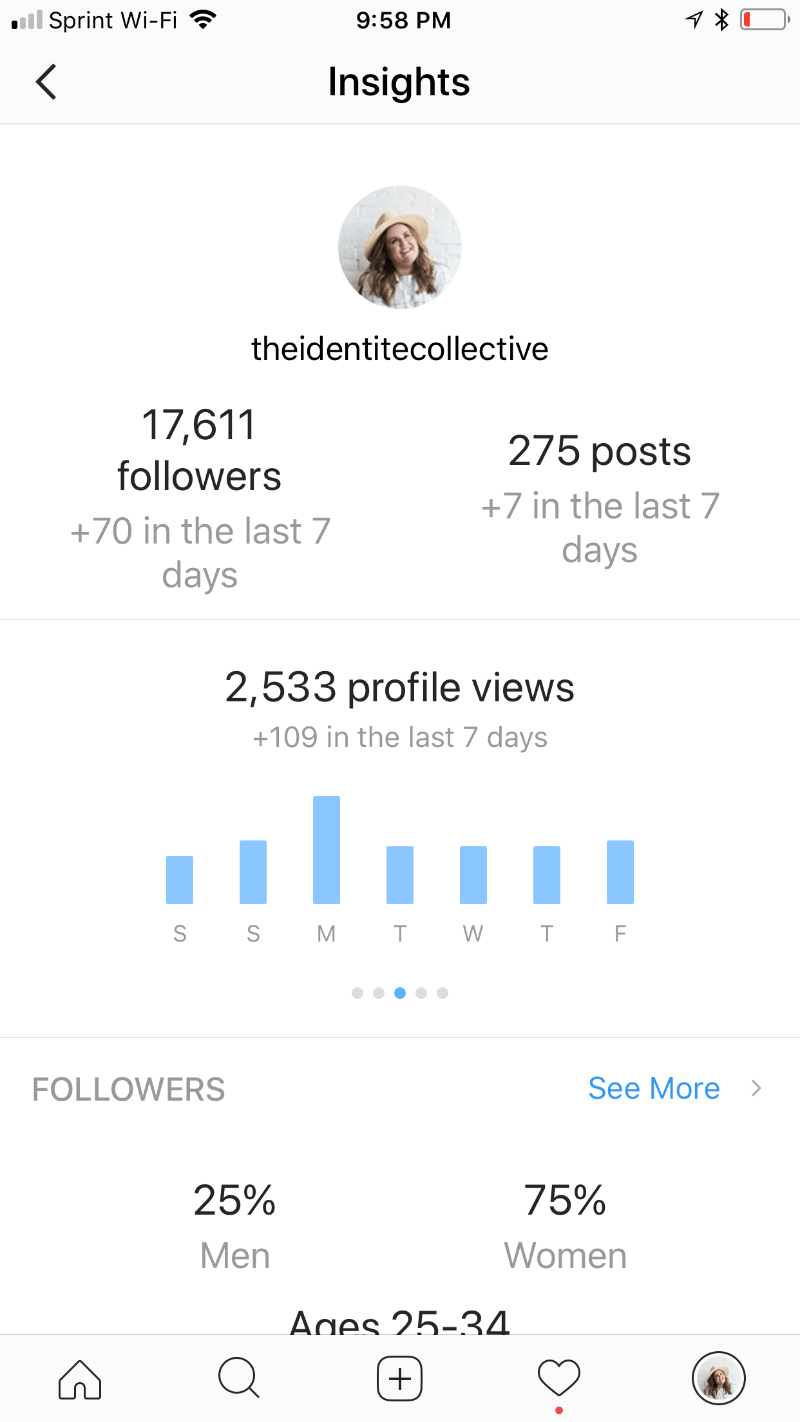The width and height of the screenshot is (800, 1422).
Task: Tap the battery indicator in the status bar
Action: point(764,17)
